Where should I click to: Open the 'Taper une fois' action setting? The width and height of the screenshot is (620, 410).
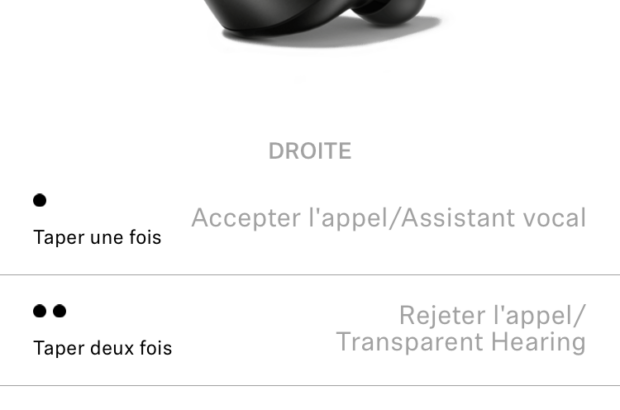pos(388,218)
